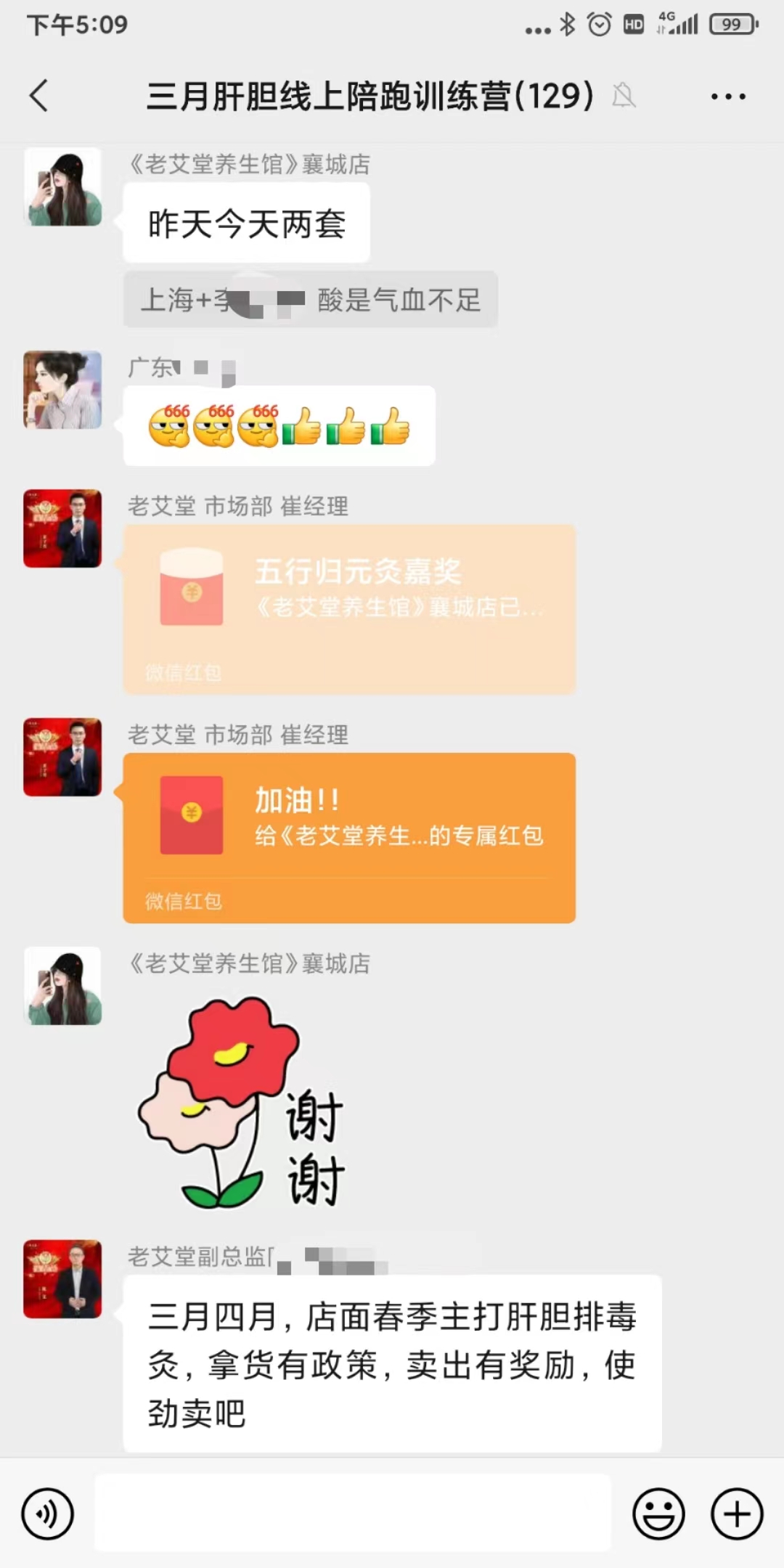Open 老艾堂副总监 avatar profile

[x=62, y=1278]
